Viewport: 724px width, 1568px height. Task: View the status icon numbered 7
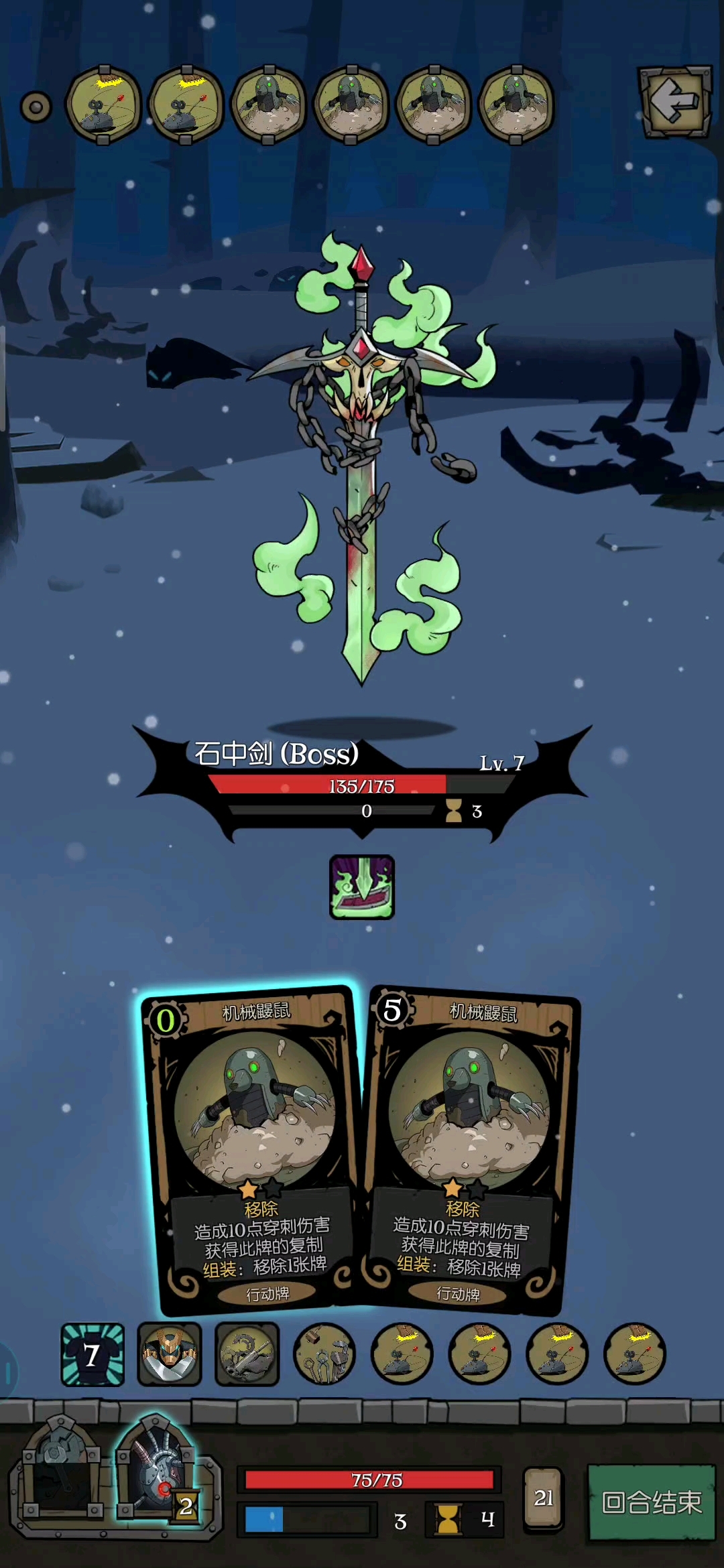click(93, 1354)
